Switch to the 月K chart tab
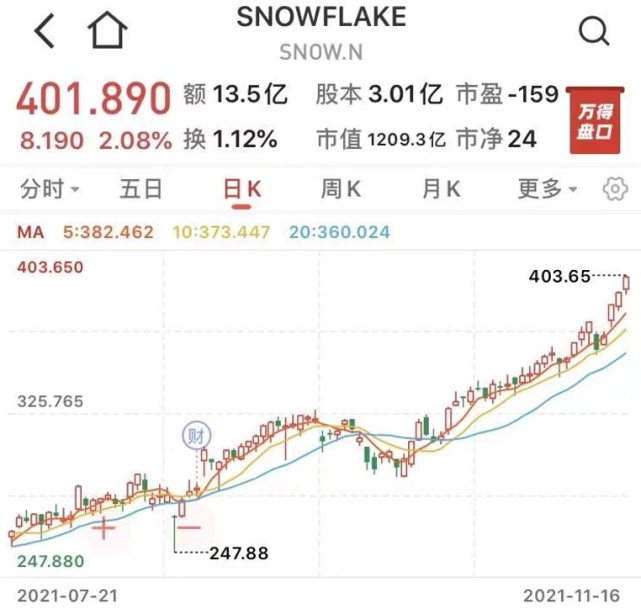This screenshot has width=641, height=609. coord(440,188)
